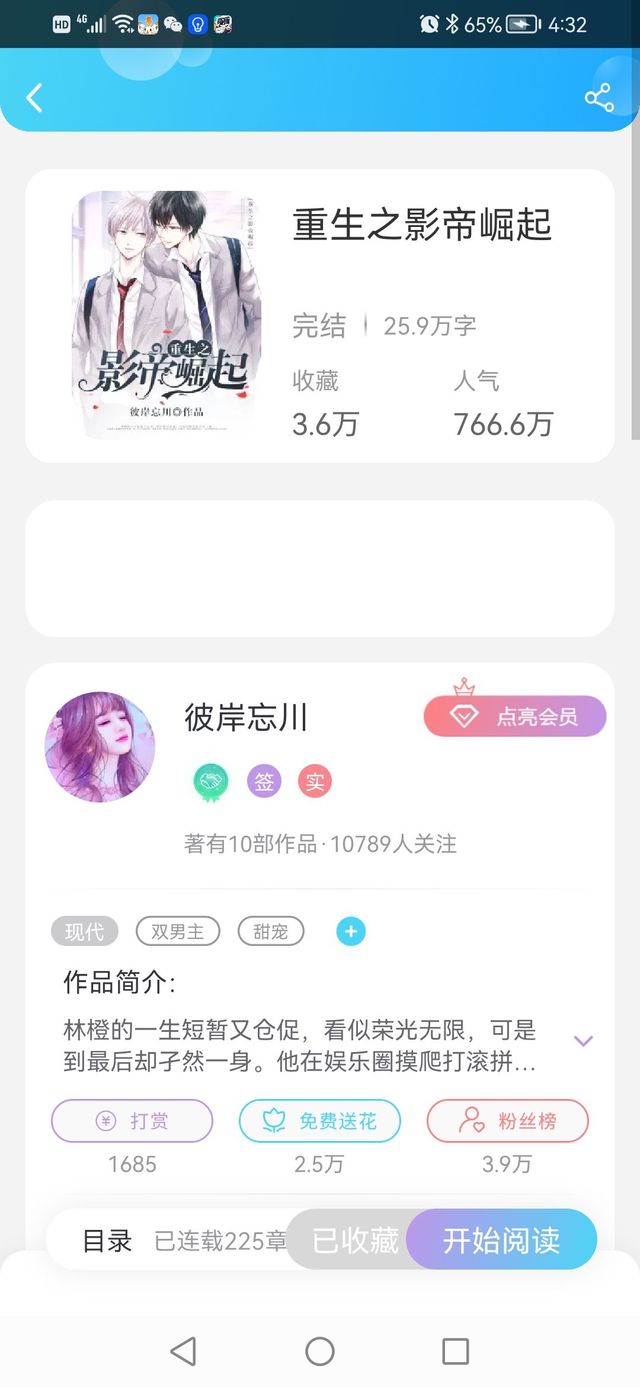Select the 双男主 tag chip
Screen dimensions: 640x1387
(x=177, y=932)
